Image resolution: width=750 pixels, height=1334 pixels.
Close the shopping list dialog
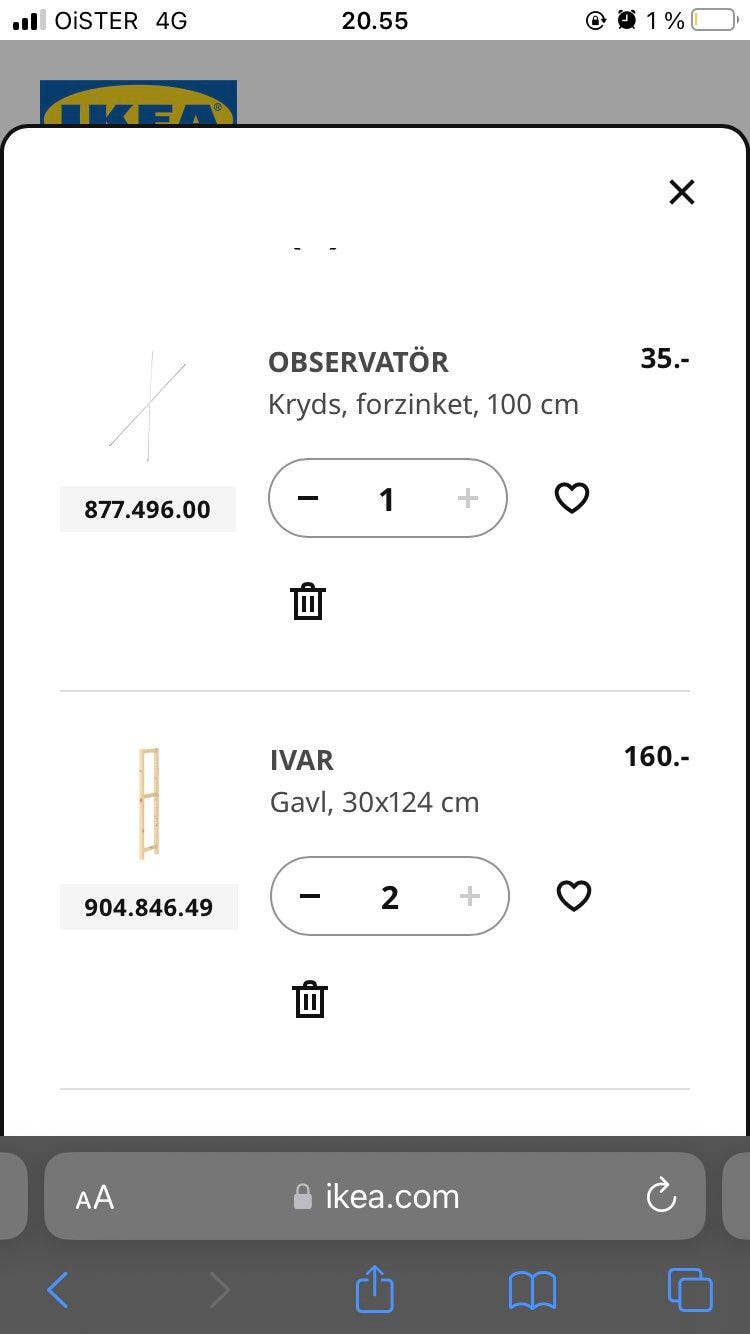(681, 192)
